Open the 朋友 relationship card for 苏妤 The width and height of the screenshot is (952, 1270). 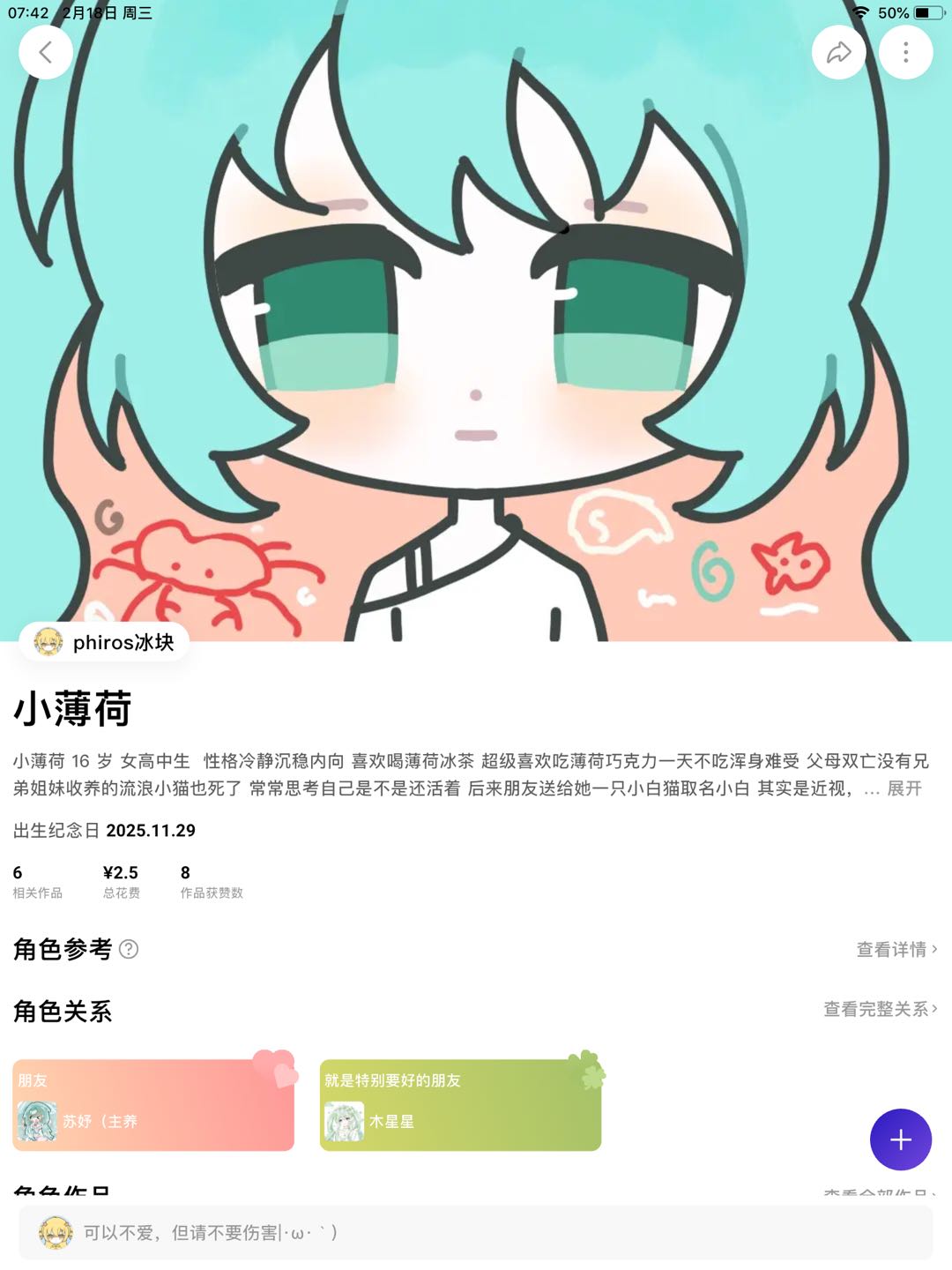coord(153,1105)
